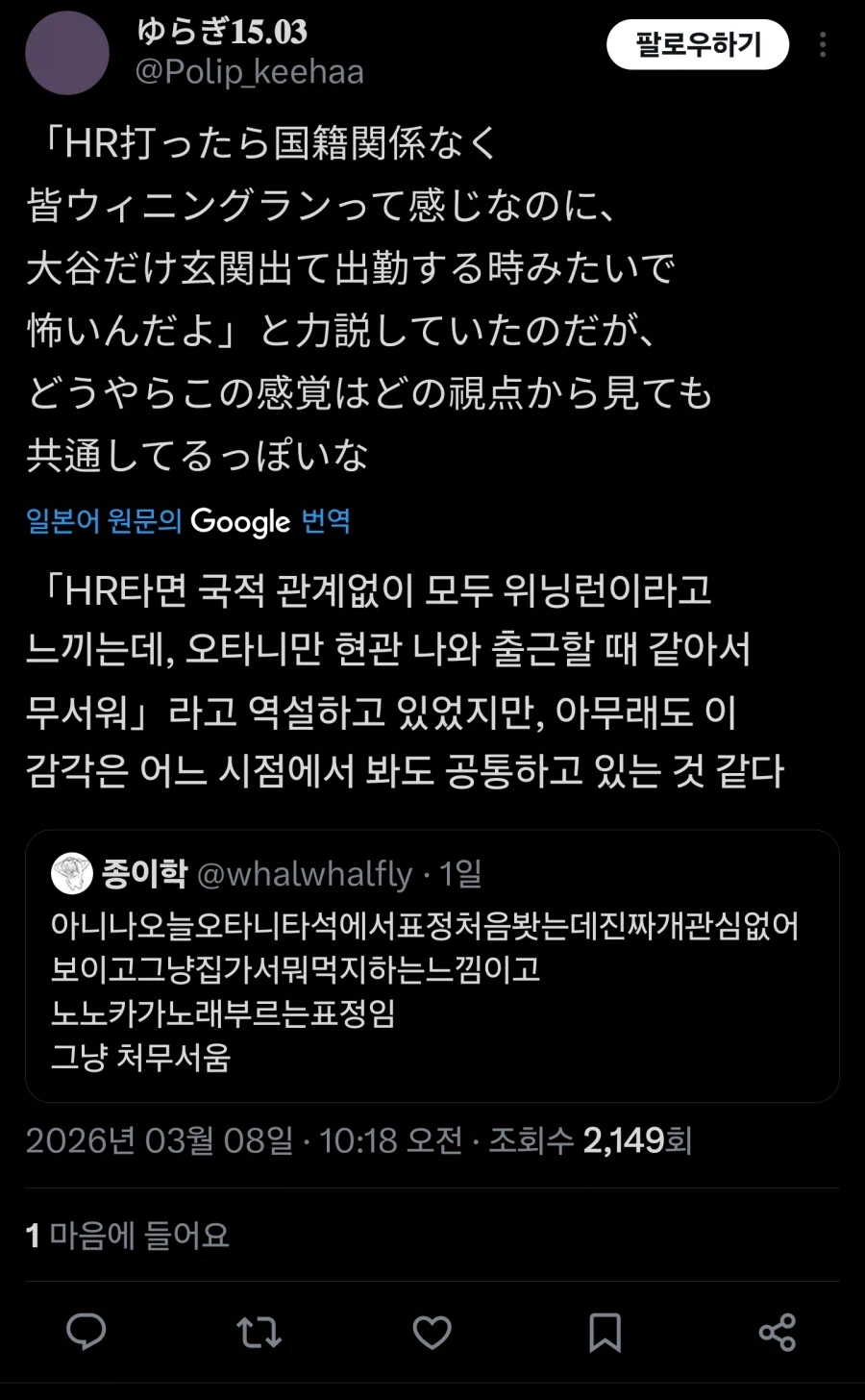Image resolution: width=865 pixels, height=1400 pixels.
Task: Bookmark this tweet via the bookmark icon
Action: click(604, 1333)
